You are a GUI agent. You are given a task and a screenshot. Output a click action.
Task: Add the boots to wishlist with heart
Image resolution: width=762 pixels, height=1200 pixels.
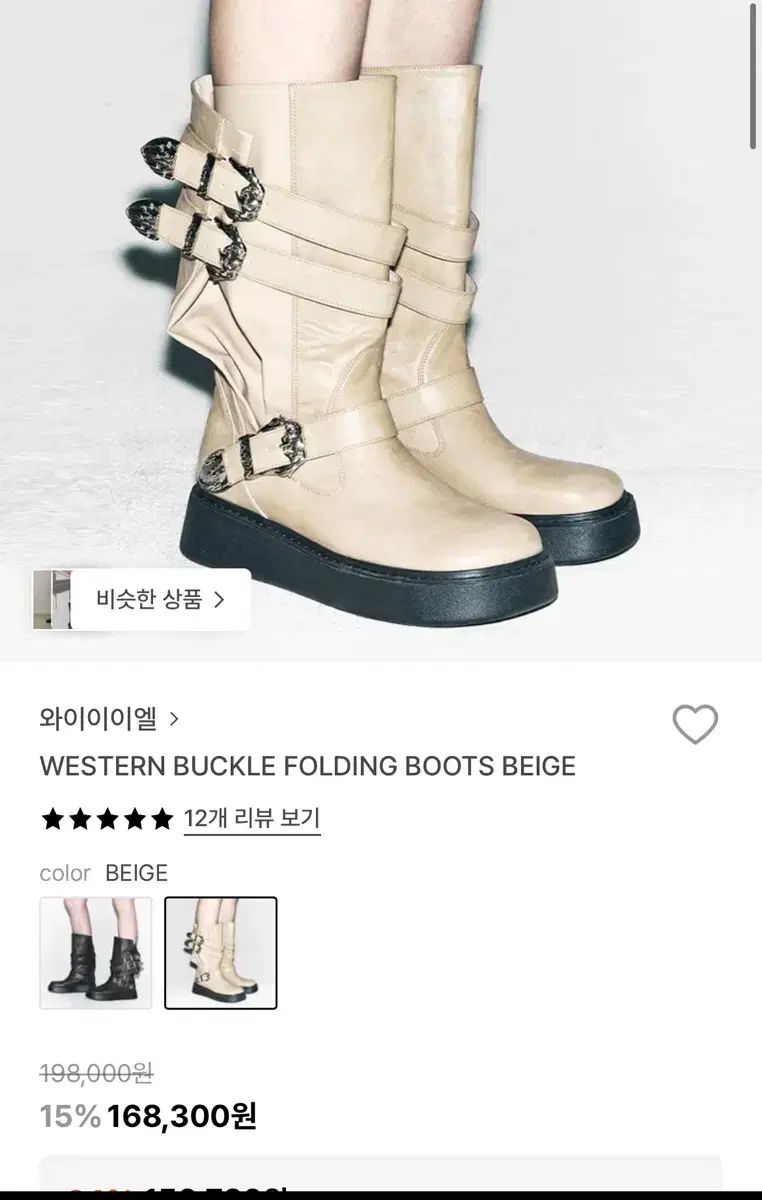click(x=695, y=724)
